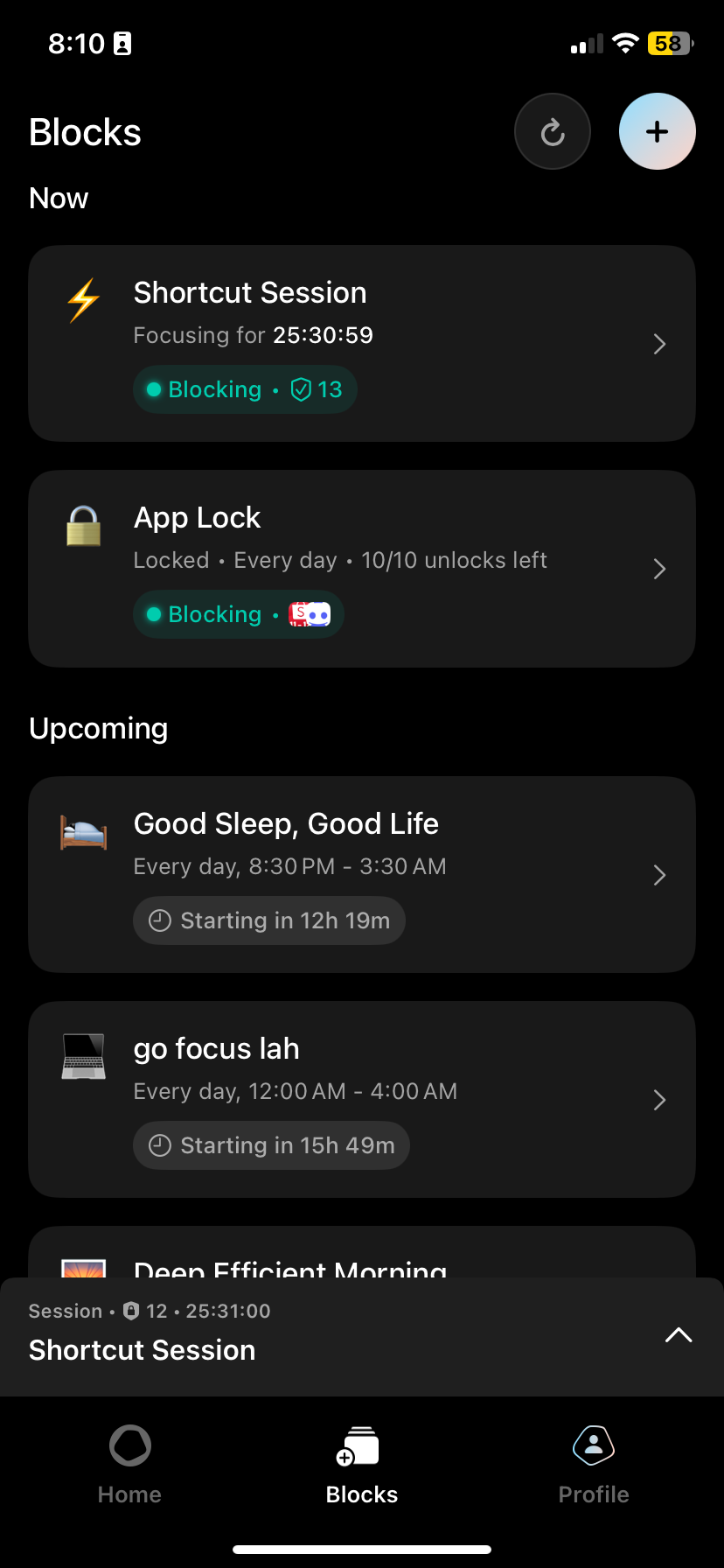This screenshot has width=724, height=1568.
Task: Open the Shortcut Session card
Action: pyautogui.click(x=362, y=343)
